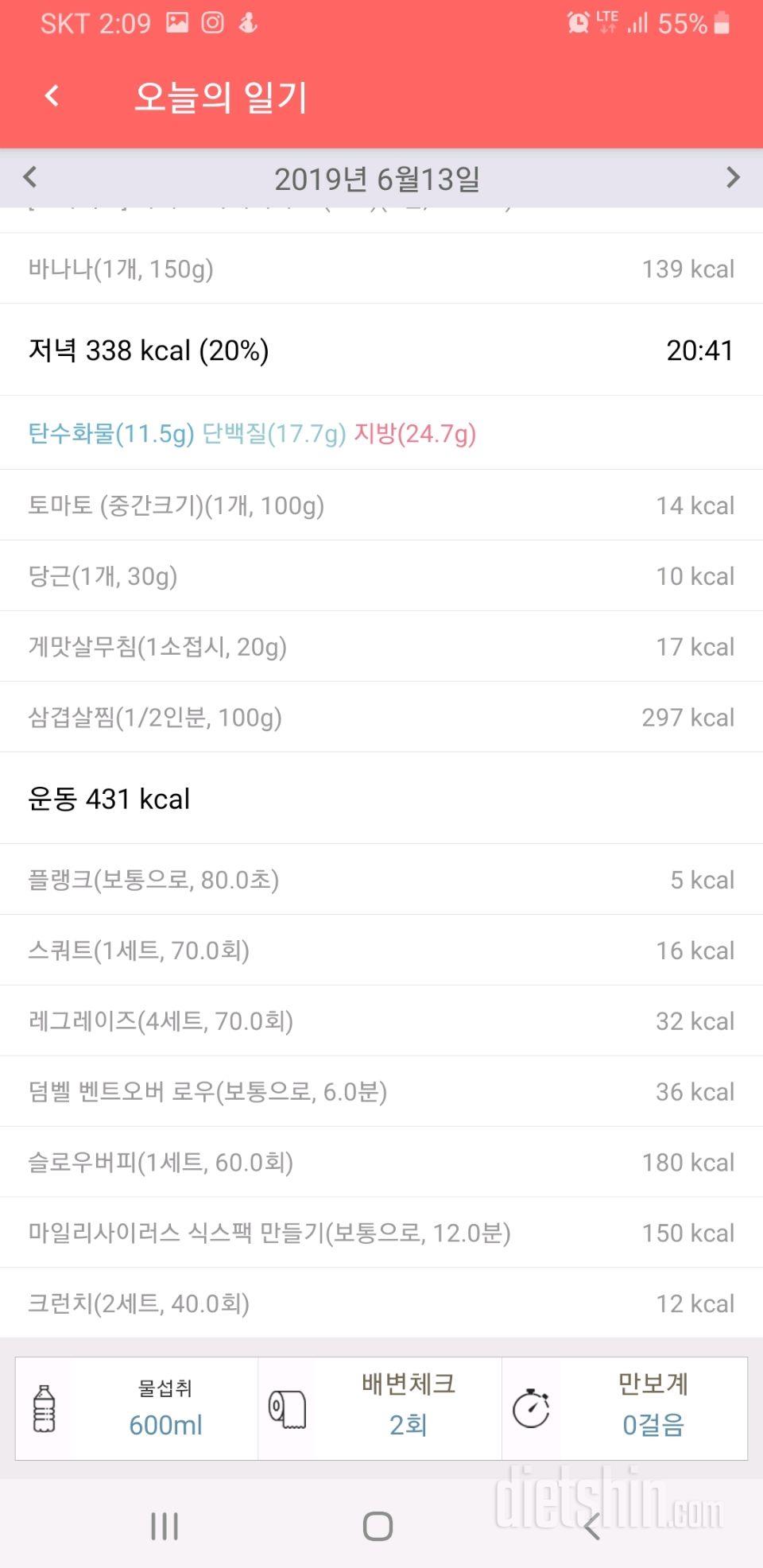Open the 크런치 exercise entry
This screenshot has height=1568, width=763.
381,1304
